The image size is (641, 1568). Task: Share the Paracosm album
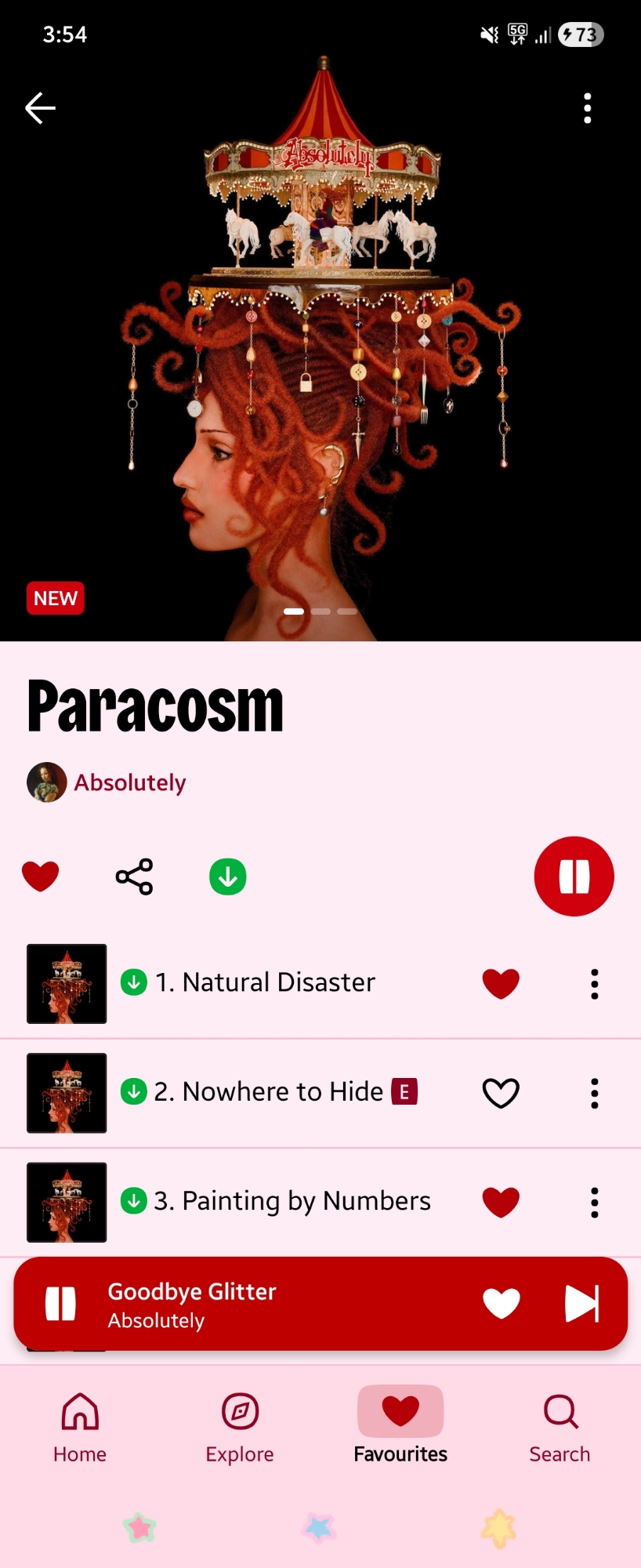click(134, 877)
